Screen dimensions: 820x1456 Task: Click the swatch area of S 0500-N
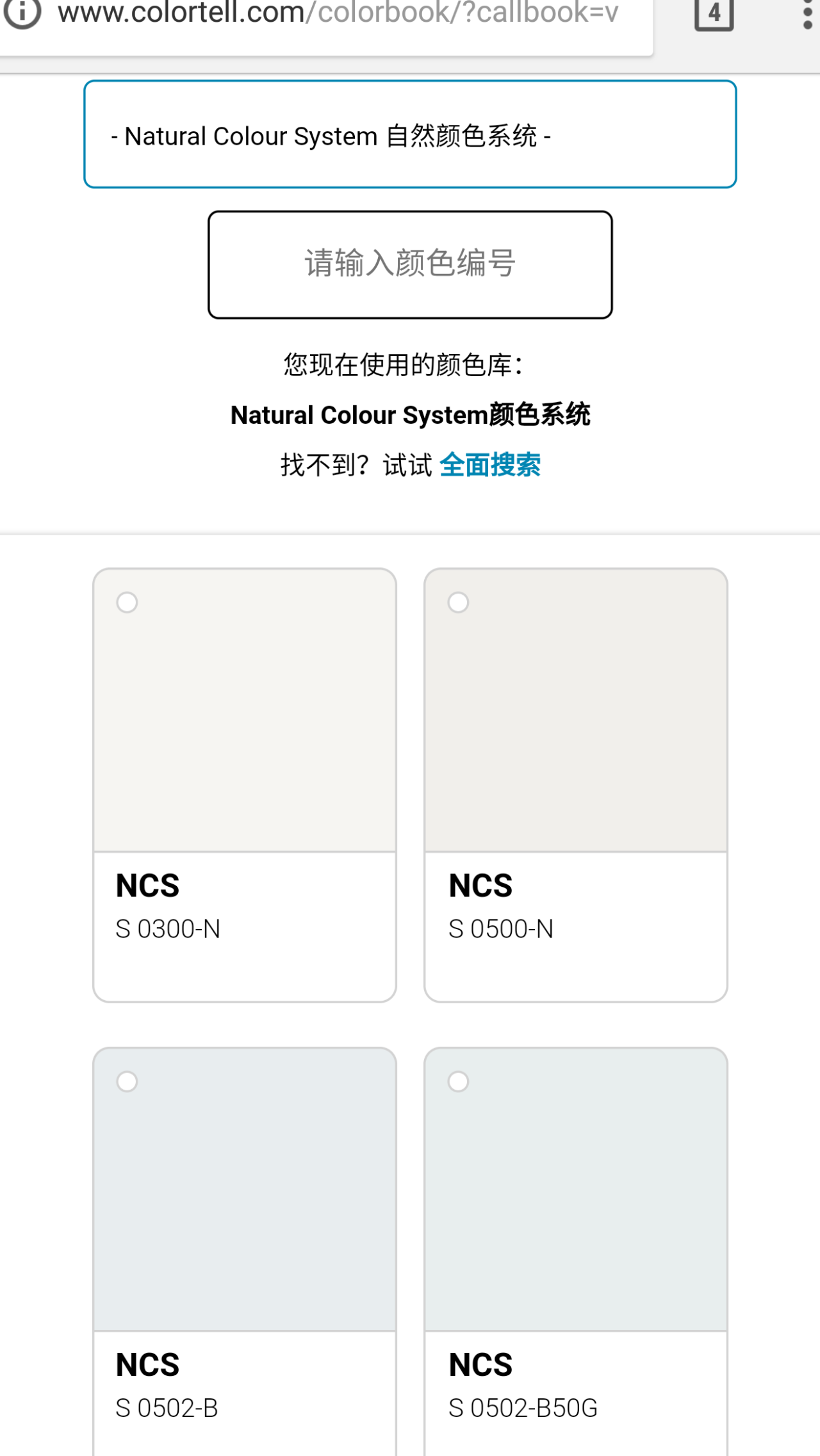click(x=577, y=717)
